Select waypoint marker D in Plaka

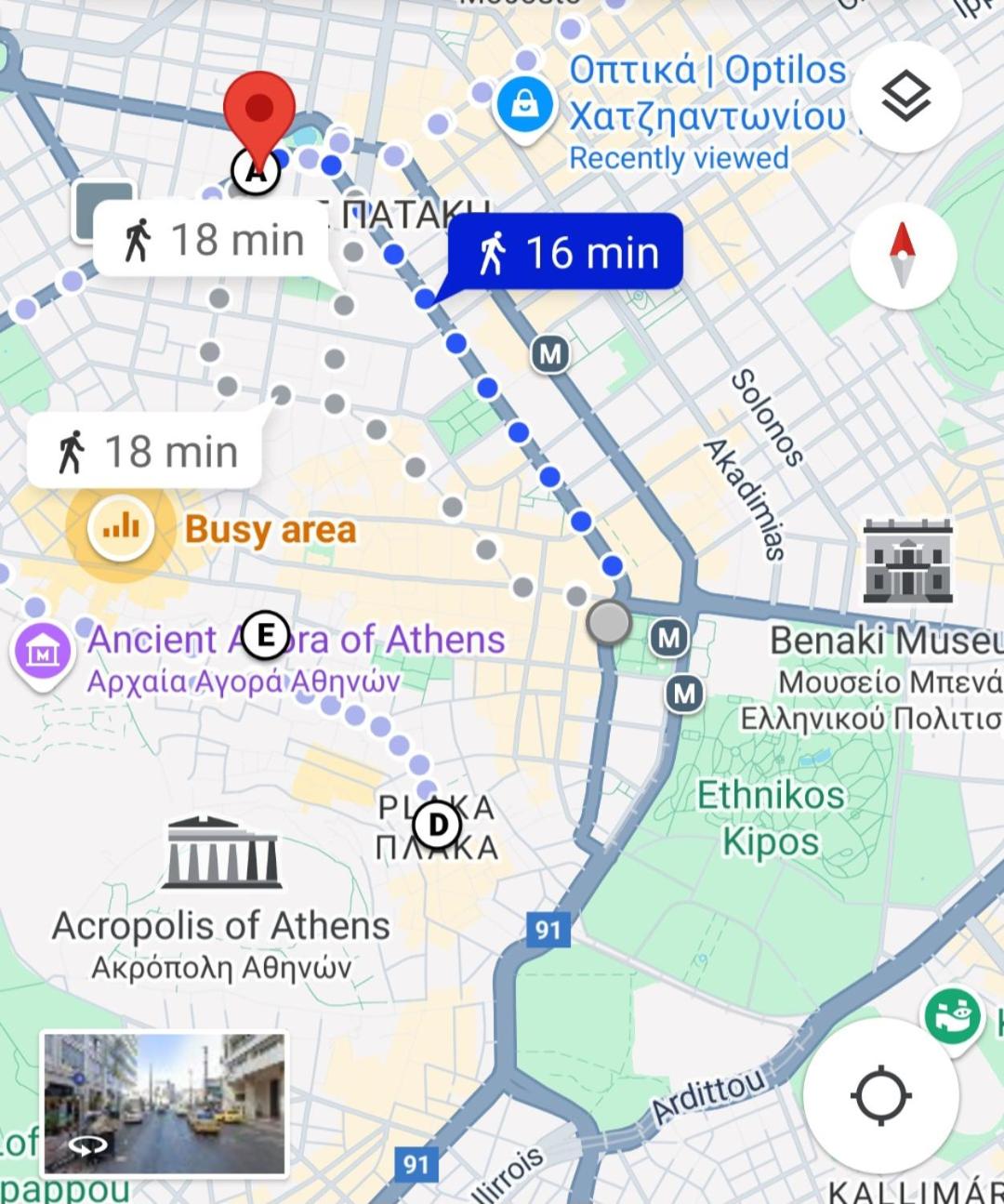click(x=437, y=825)
